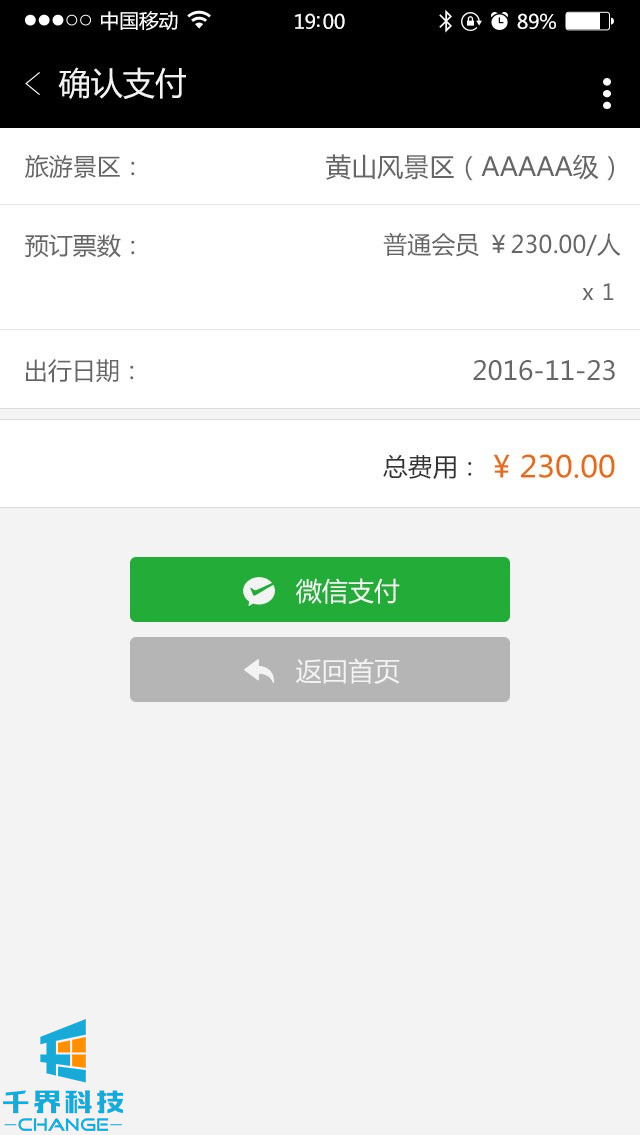640x1135 pixels.
Task: Open the three-dot overflow menu
Action: pyautogui.click(x=606, y=93)
